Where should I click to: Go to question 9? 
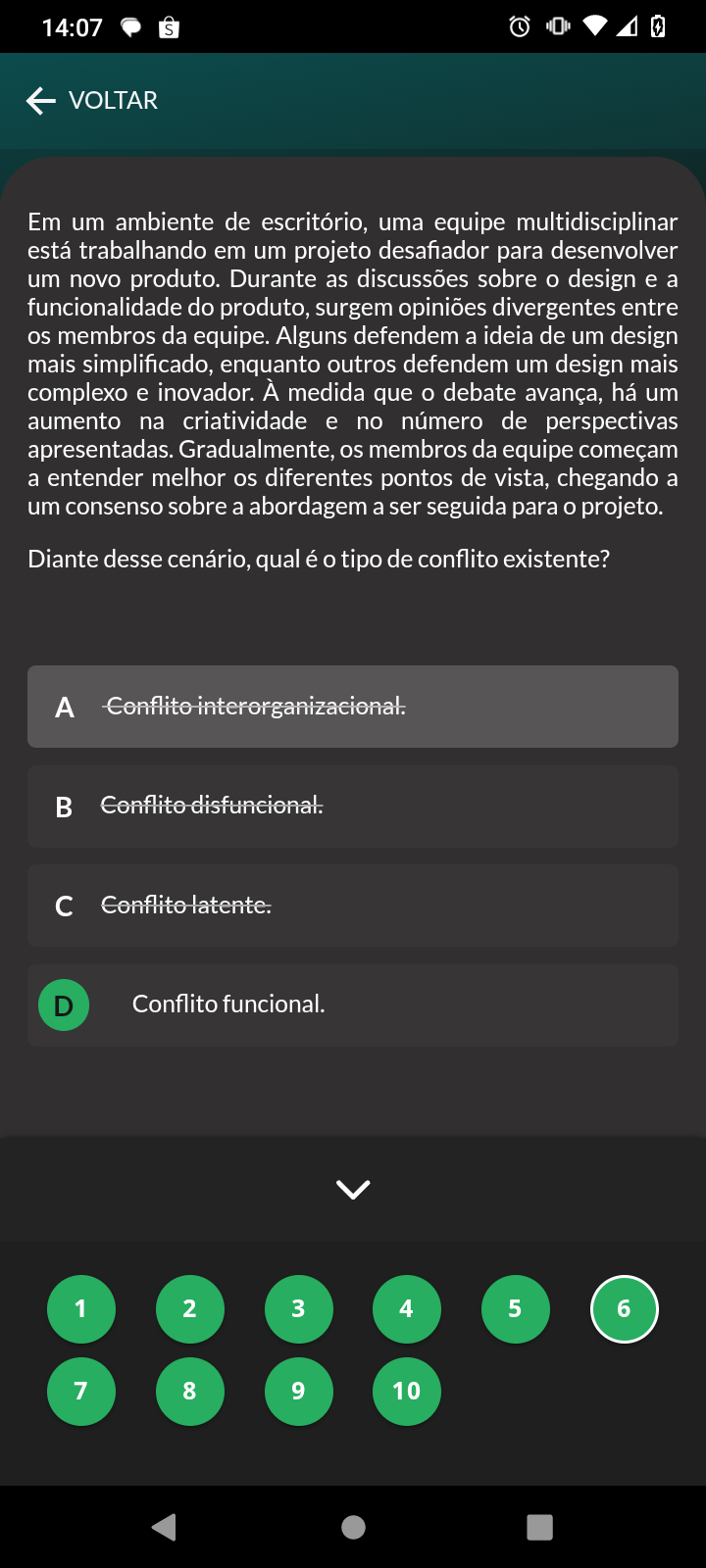(x=299, y=1392)
